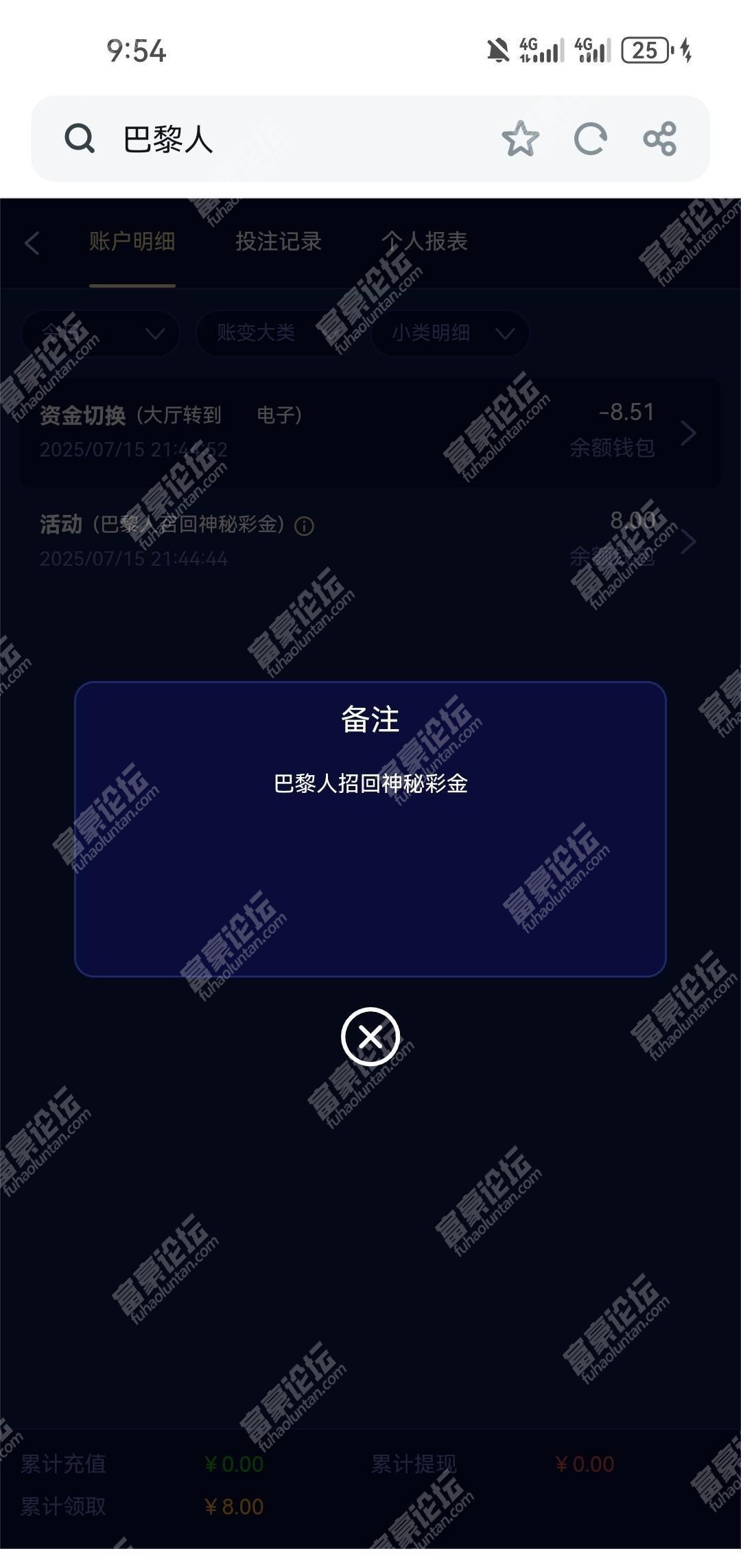Switch to the 投注记录 tab
This screenshot has width=741, height=1568.
point(278,242)
